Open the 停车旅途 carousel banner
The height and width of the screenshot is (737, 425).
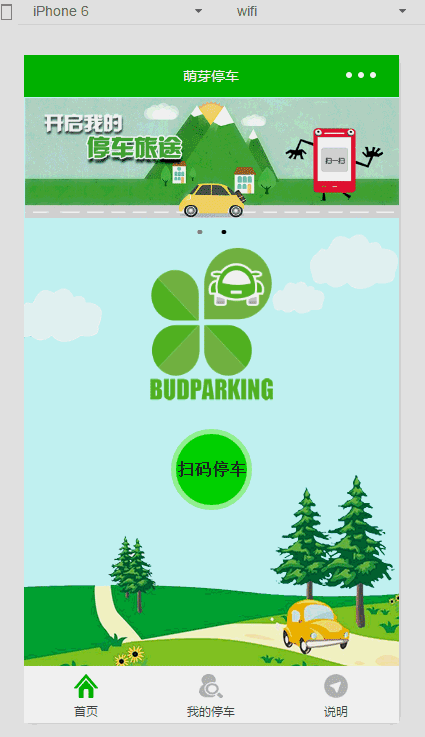[212, 157]
